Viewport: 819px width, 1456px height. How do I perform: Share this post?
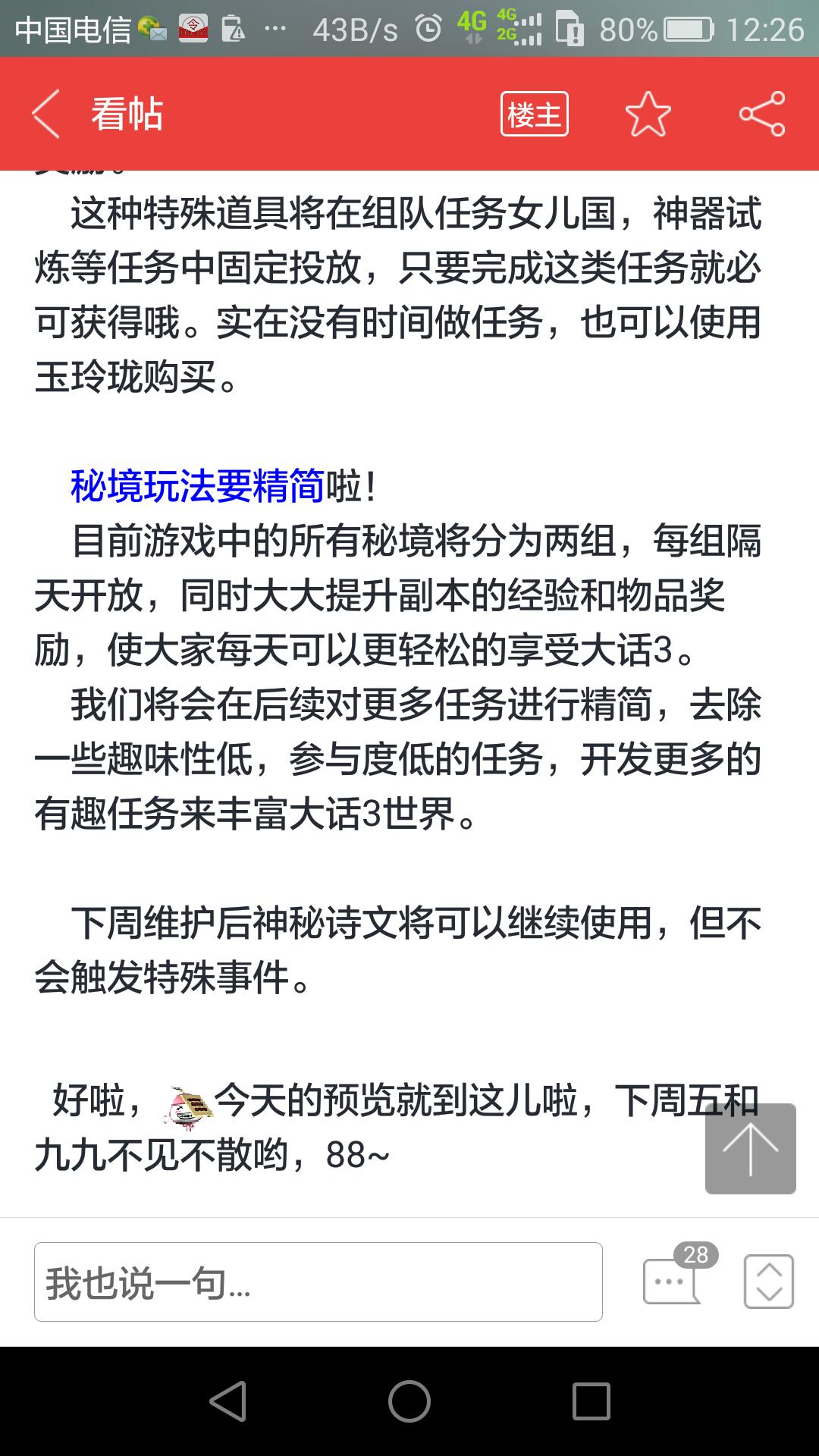coord(761,115)
